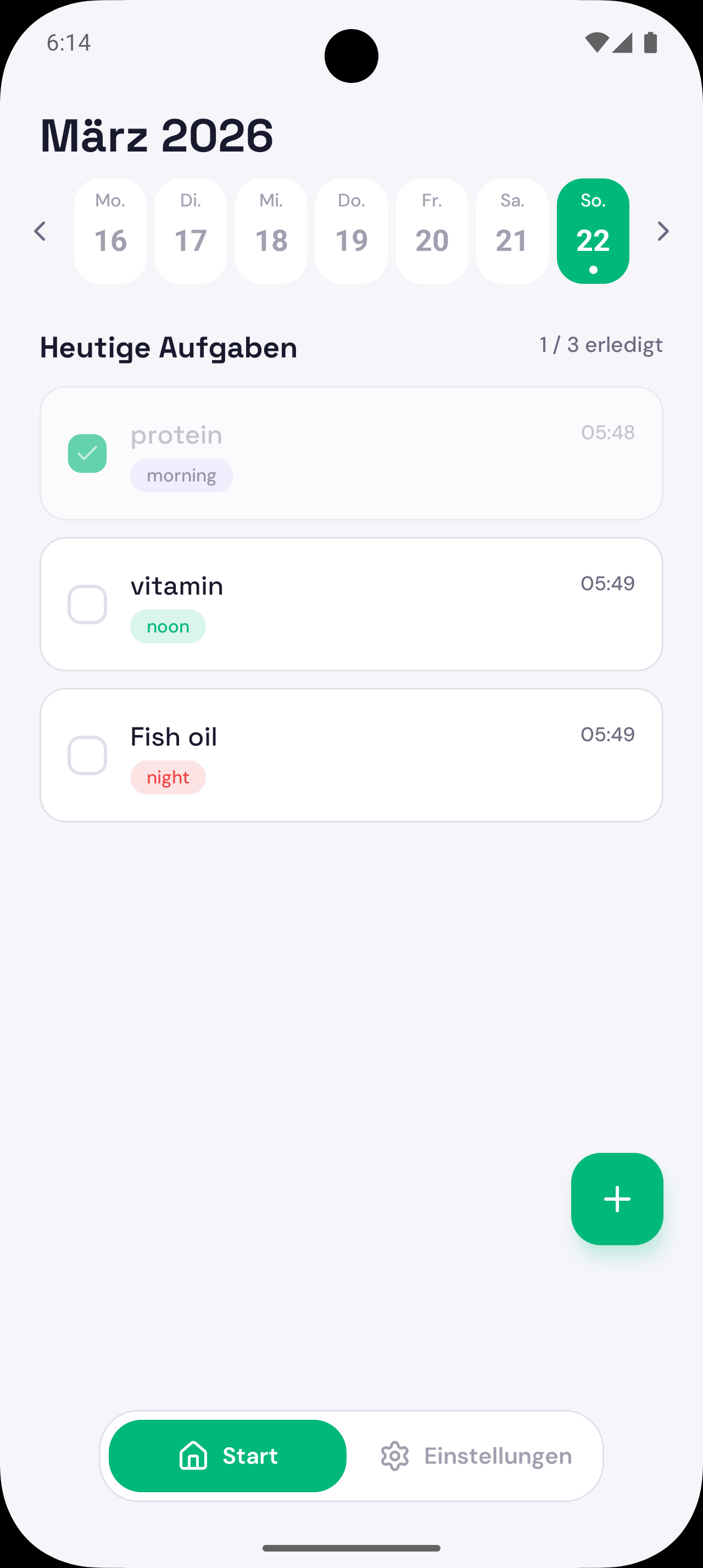Tap the highlighted Sunday 22 date card
The image size is (703, 1568).
coord(592,231)
